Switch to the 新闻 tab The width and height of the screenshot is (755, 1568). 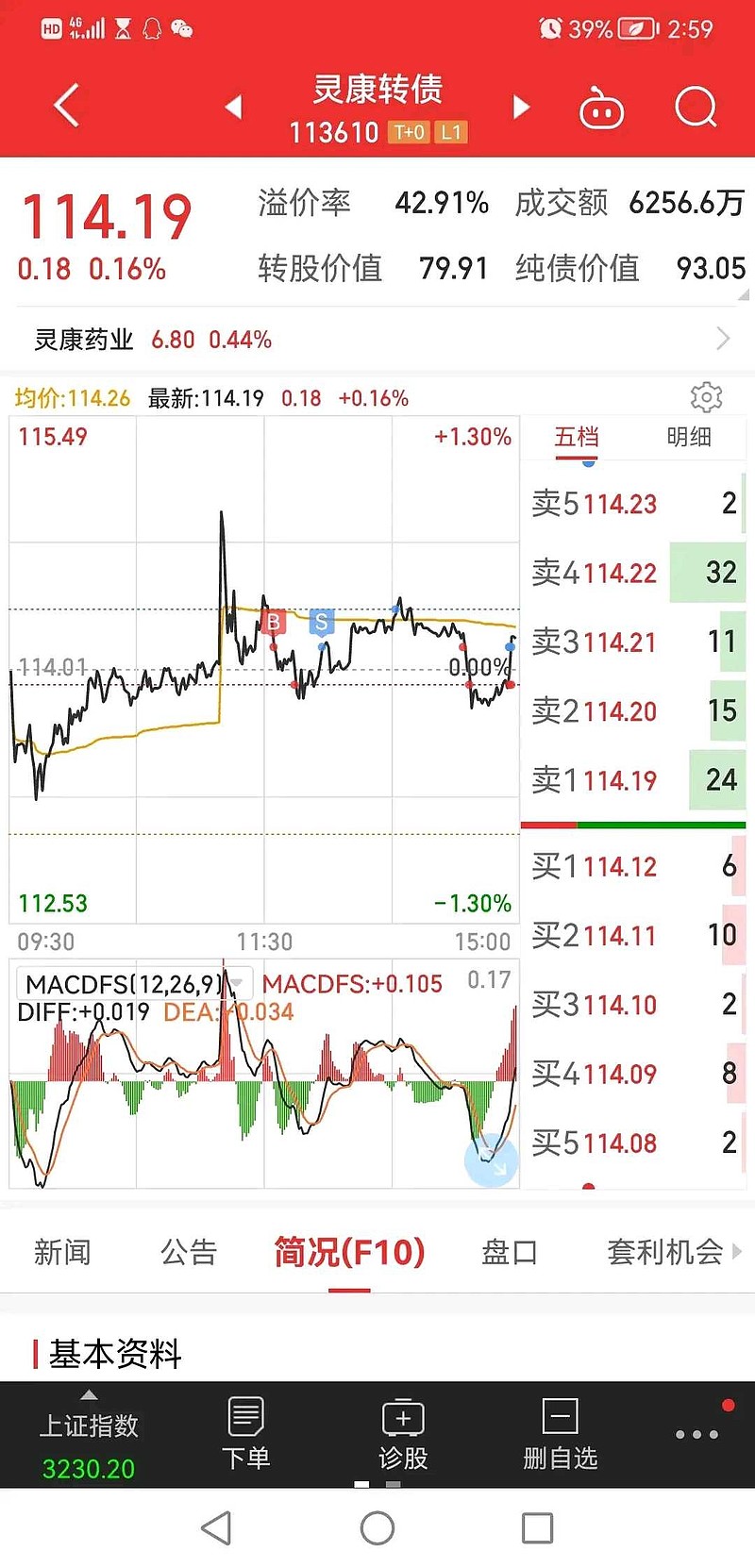point(62,1252)
